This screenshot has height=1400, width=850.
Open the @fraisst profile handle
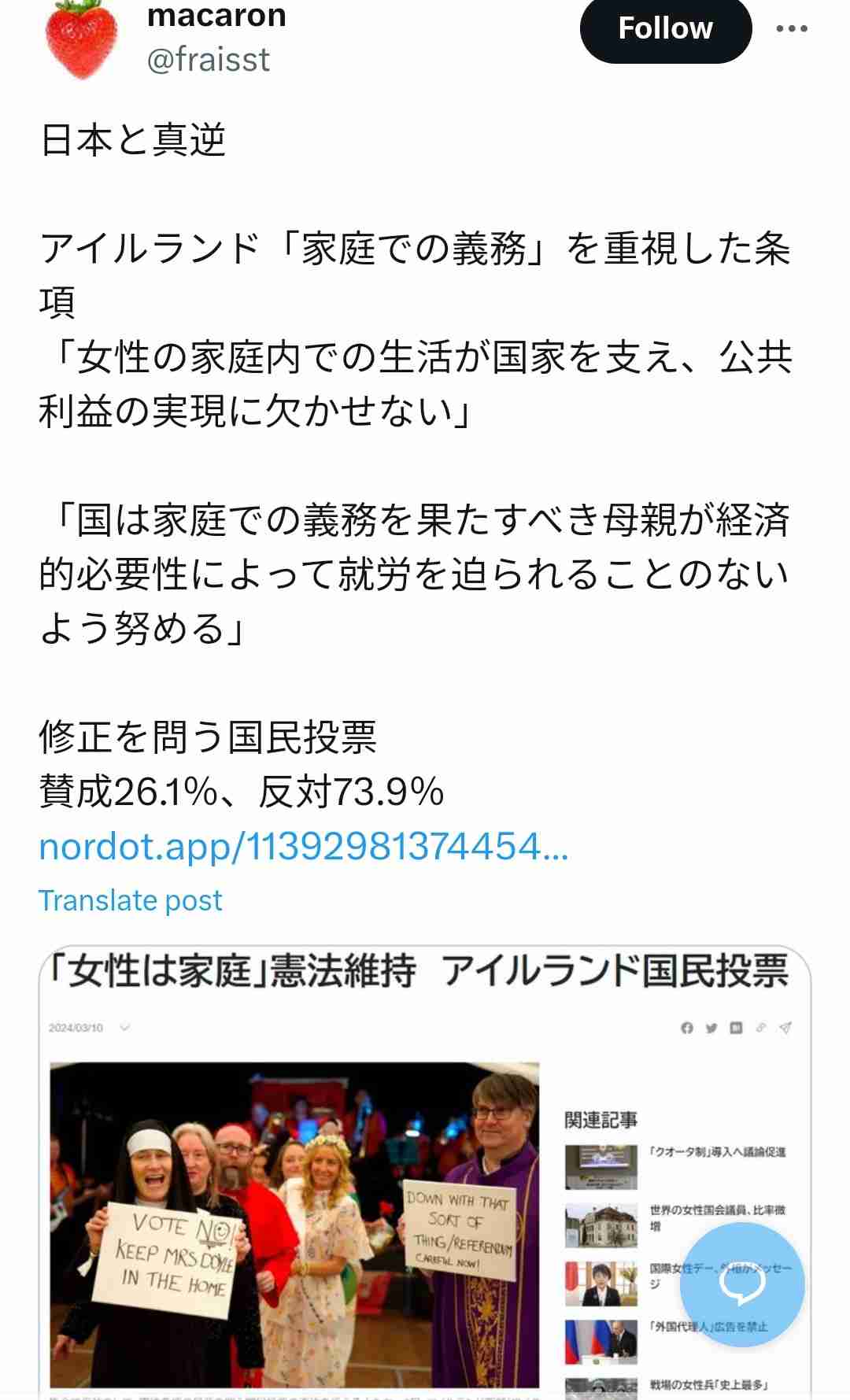click(209, 60)
